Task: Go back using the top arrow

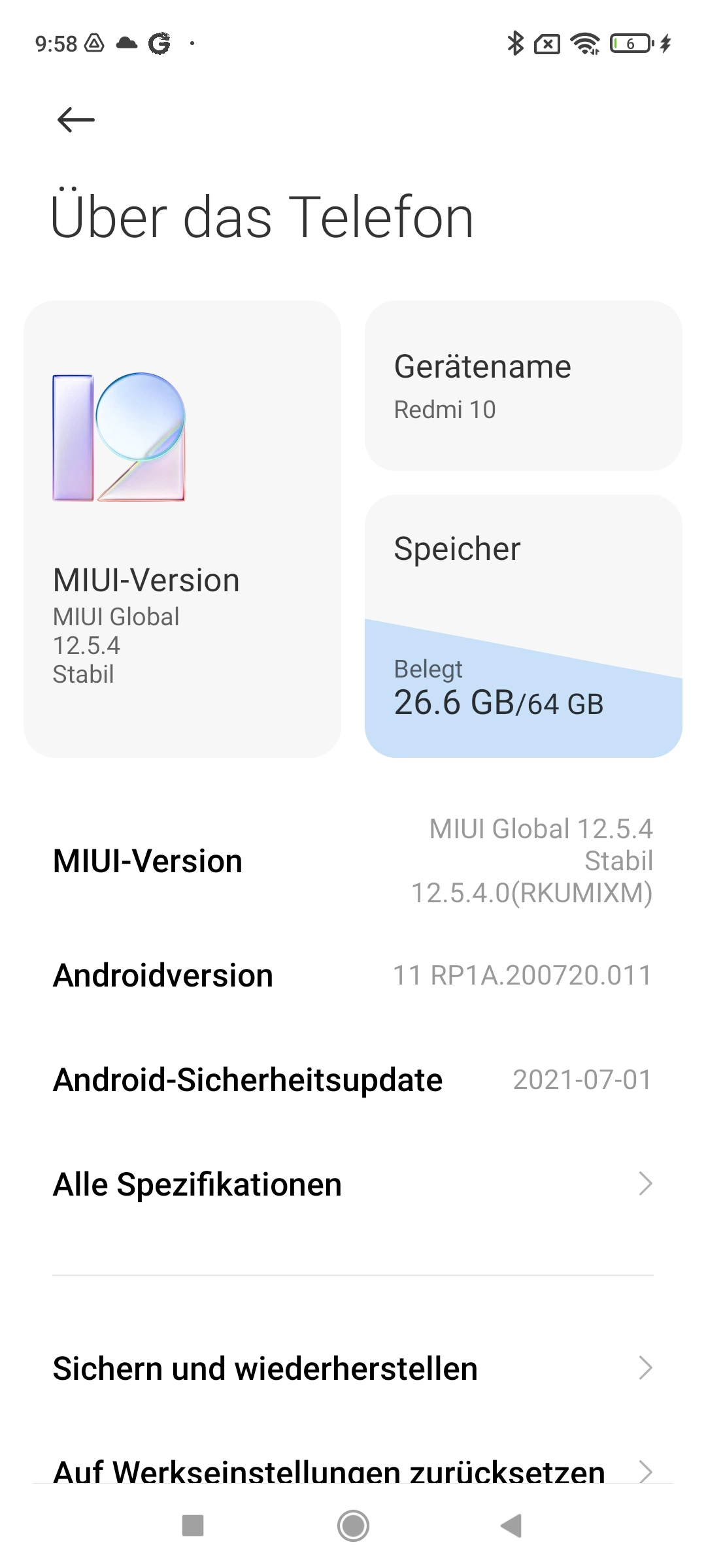Action: pyautogui.click(x=76, y=120)
